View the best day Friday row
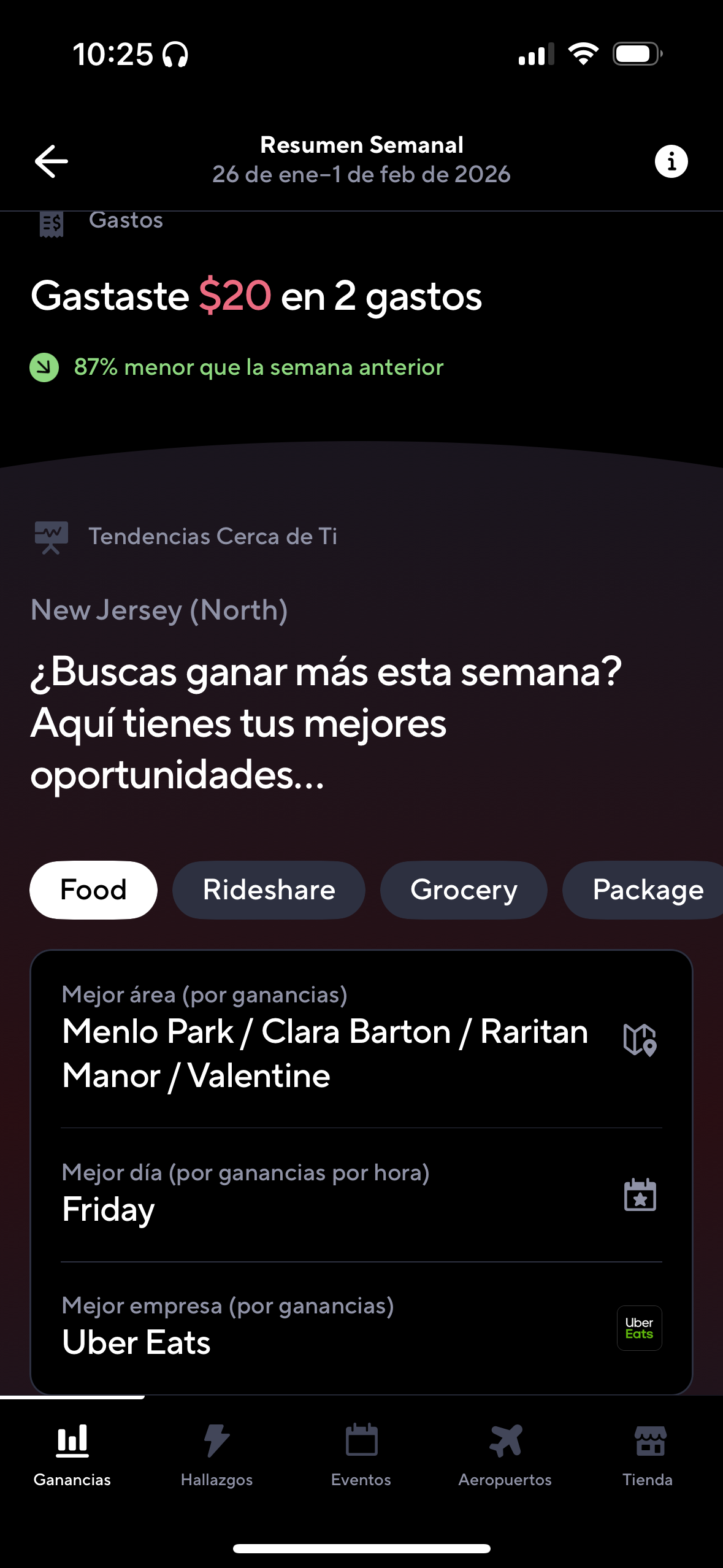723x1568 pixels. pos(361,1194)
